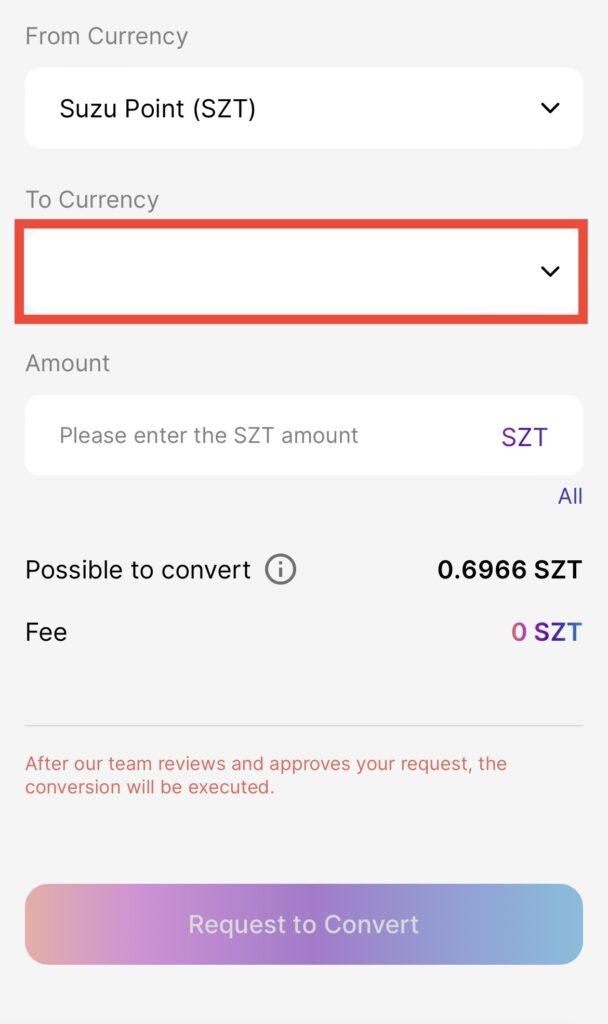Tap All to use full balance
This screenshot has height=1024, width=608.
pos(570,496)
